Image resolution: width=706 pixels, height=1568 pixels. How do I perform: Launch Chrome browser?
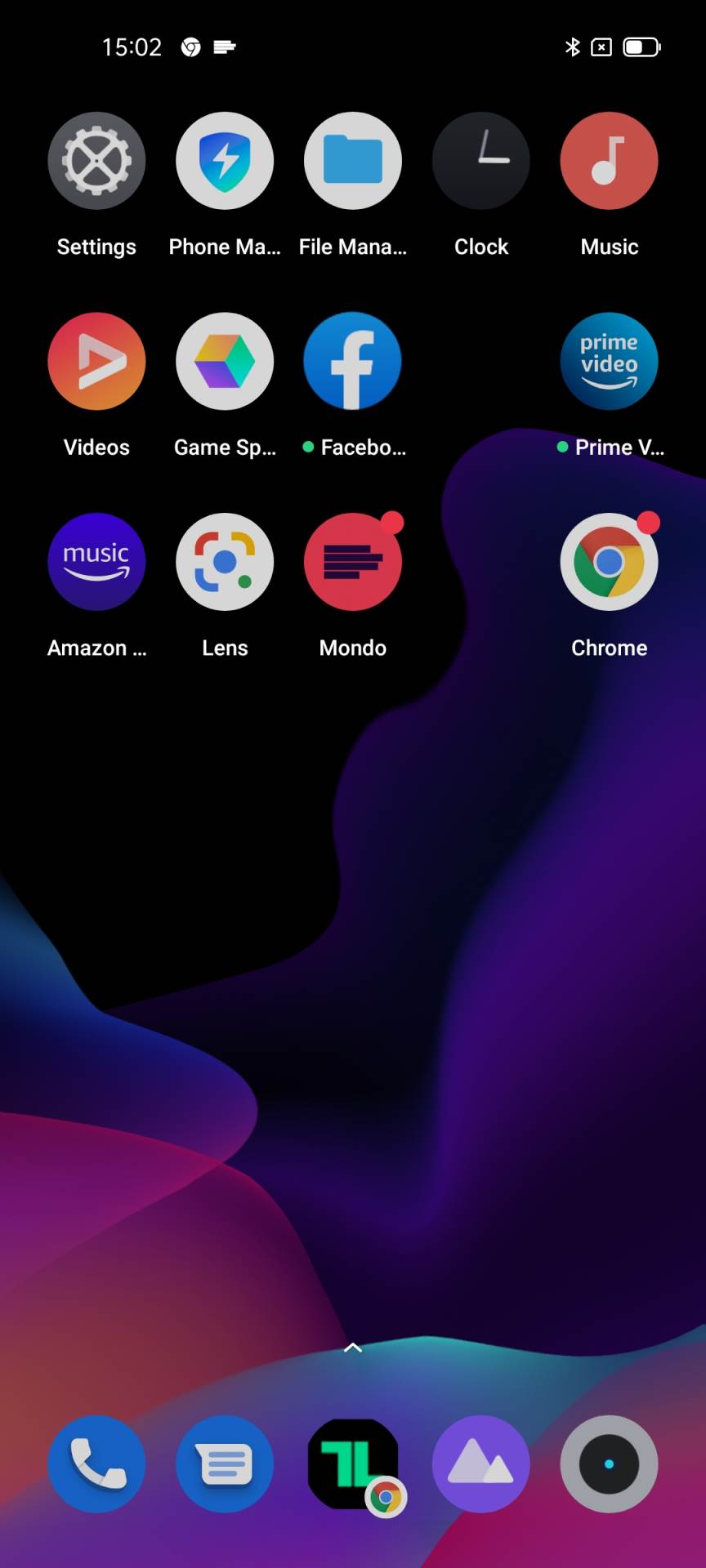pos(609,563)
